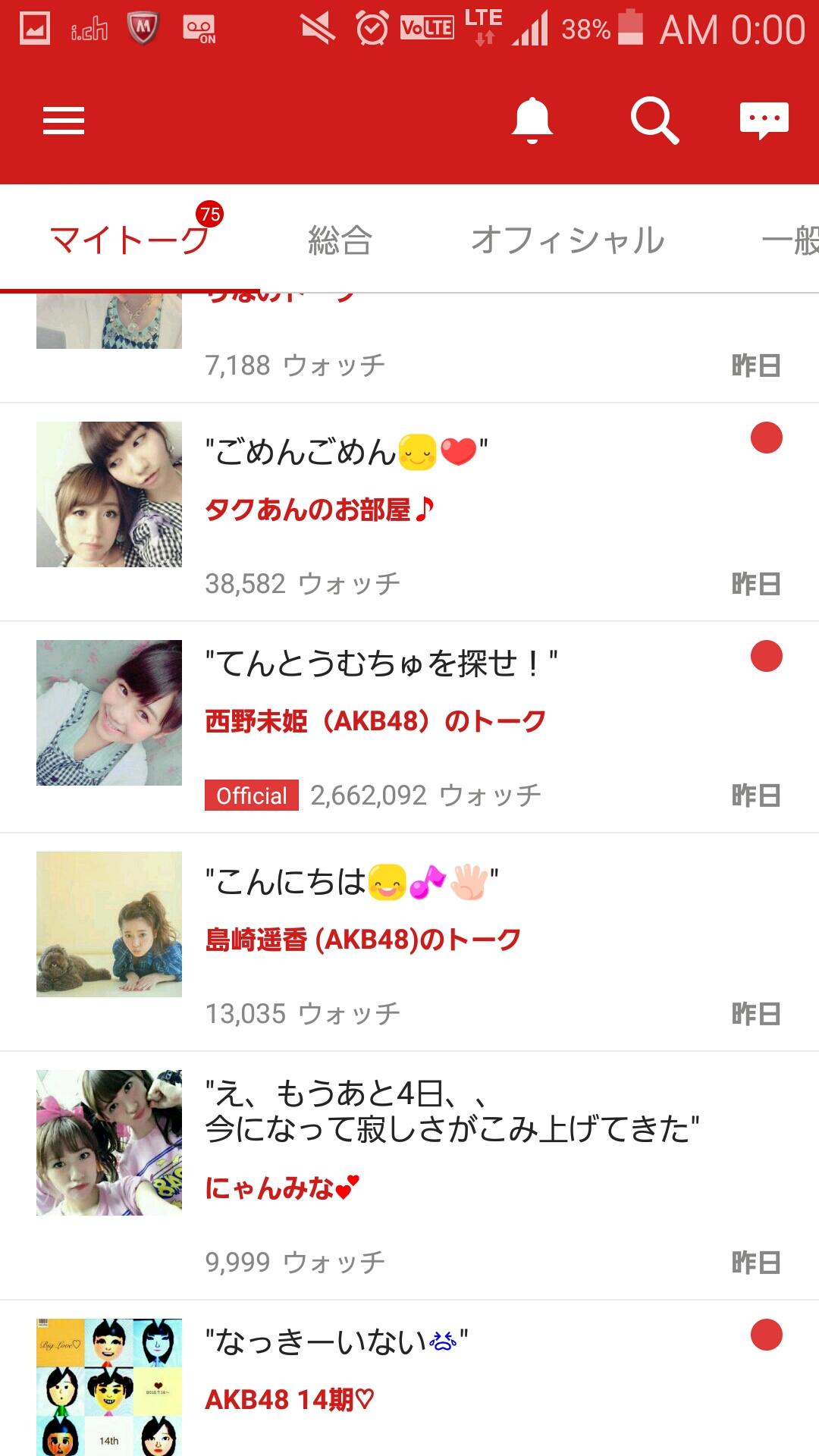Open the hamburger drawer menu
Viewport: 819px width, 1456px height.
pos(64,121)
